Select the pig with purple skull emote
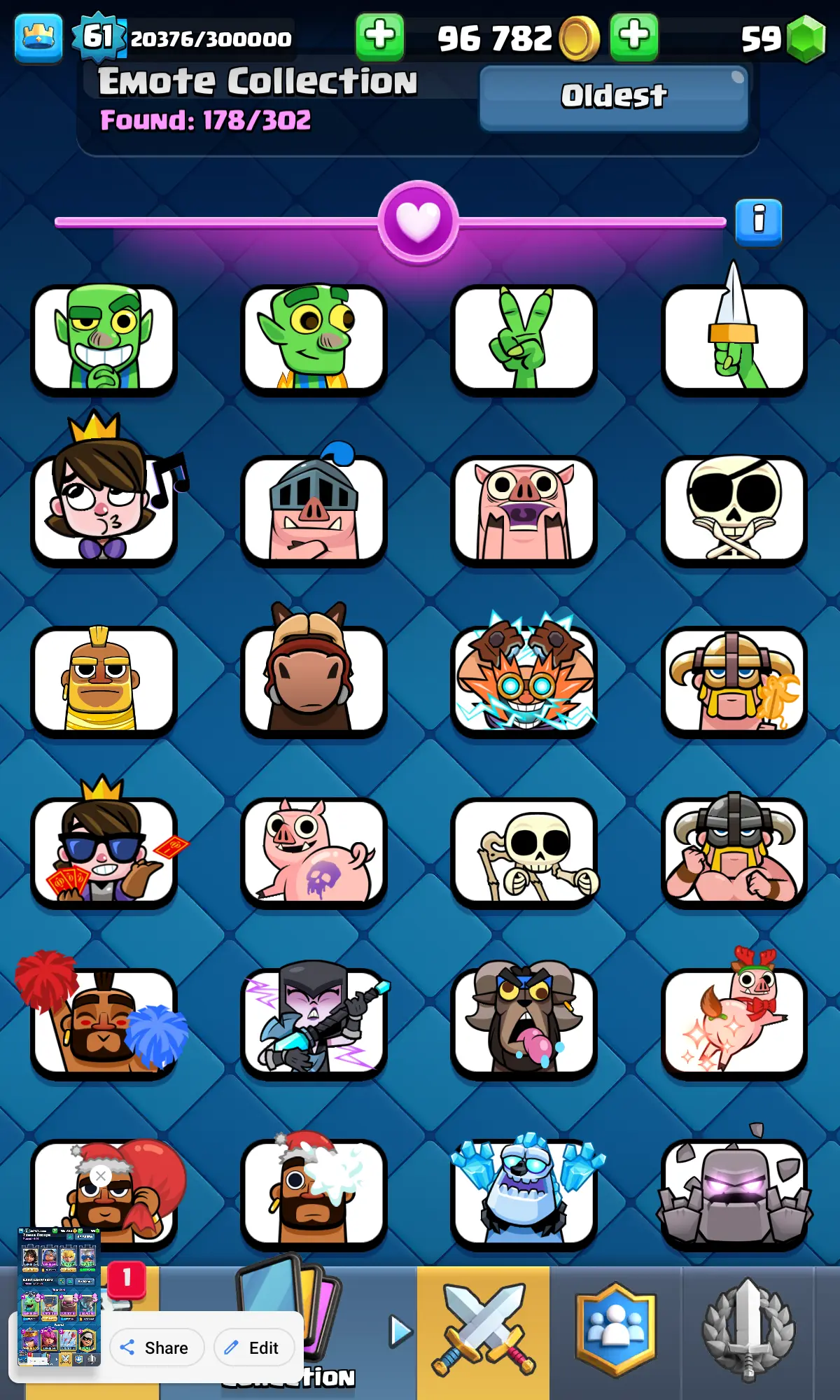The image size is (840, 1400). click(314, 851)
